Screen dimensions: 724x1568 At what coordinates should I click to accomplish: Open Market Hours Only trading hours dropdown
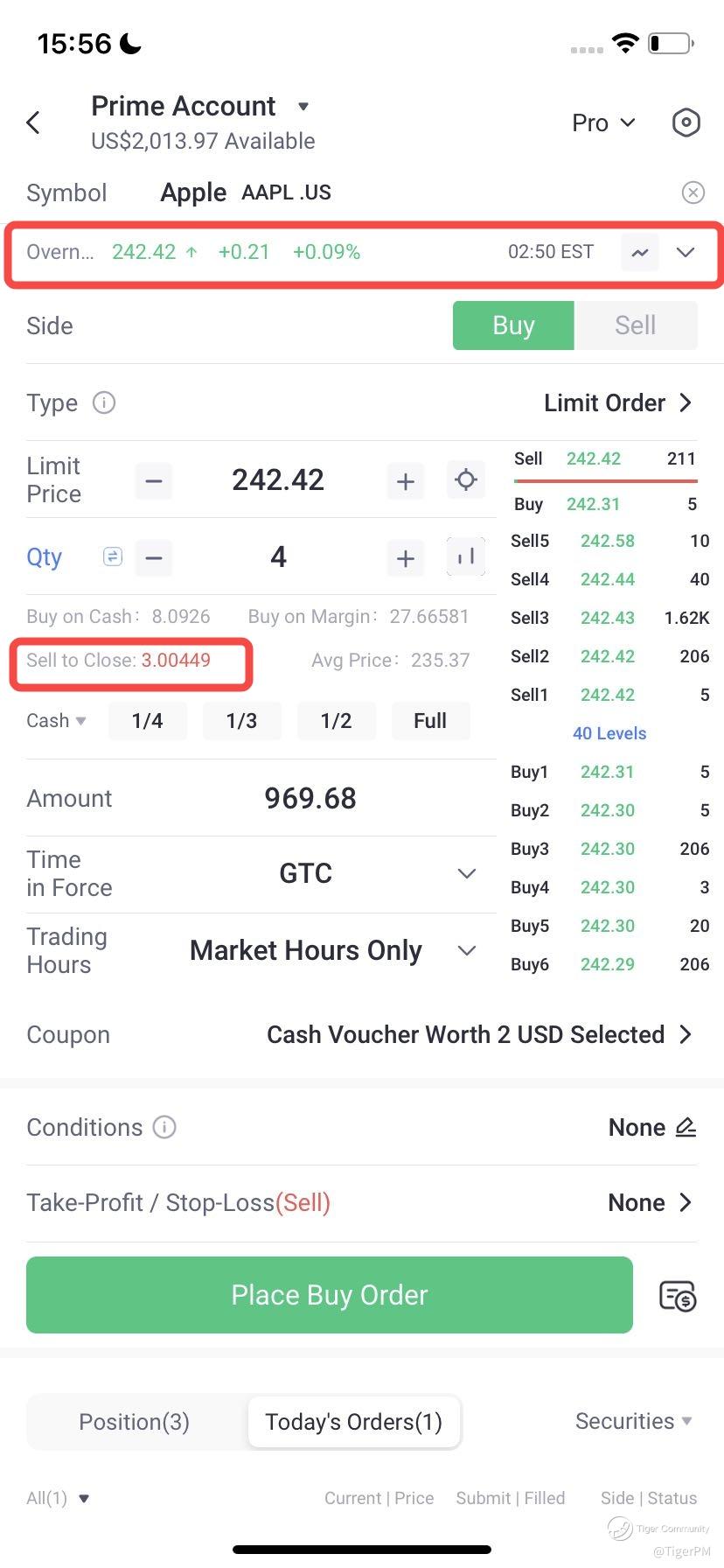point(333,950)
